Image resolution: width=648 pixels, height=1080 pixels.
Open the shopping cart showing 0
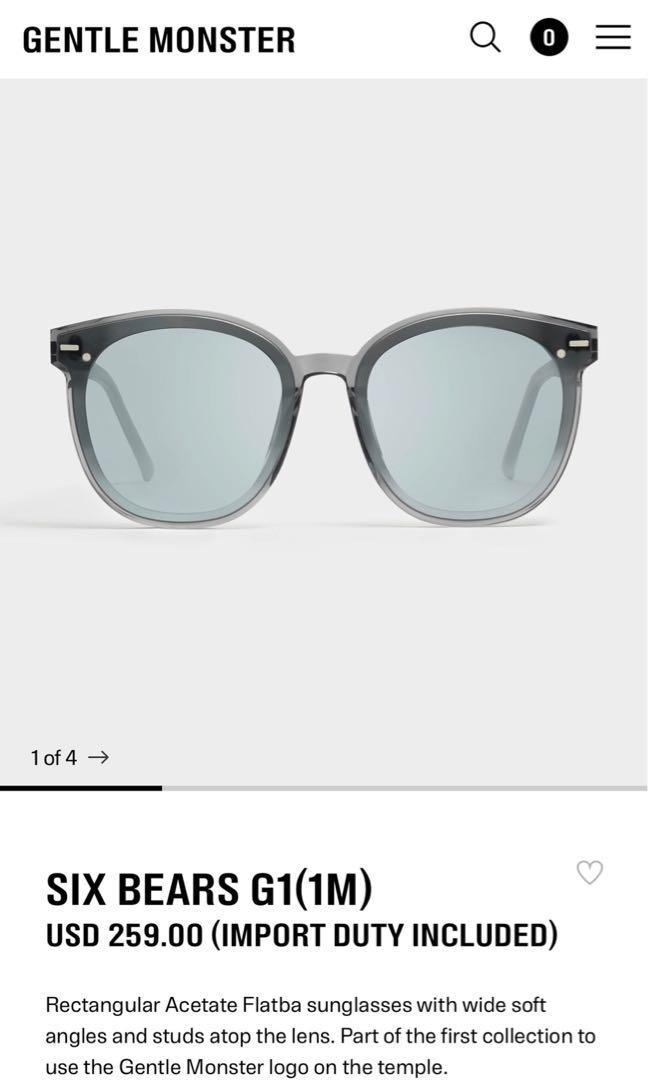pos(549,38)
